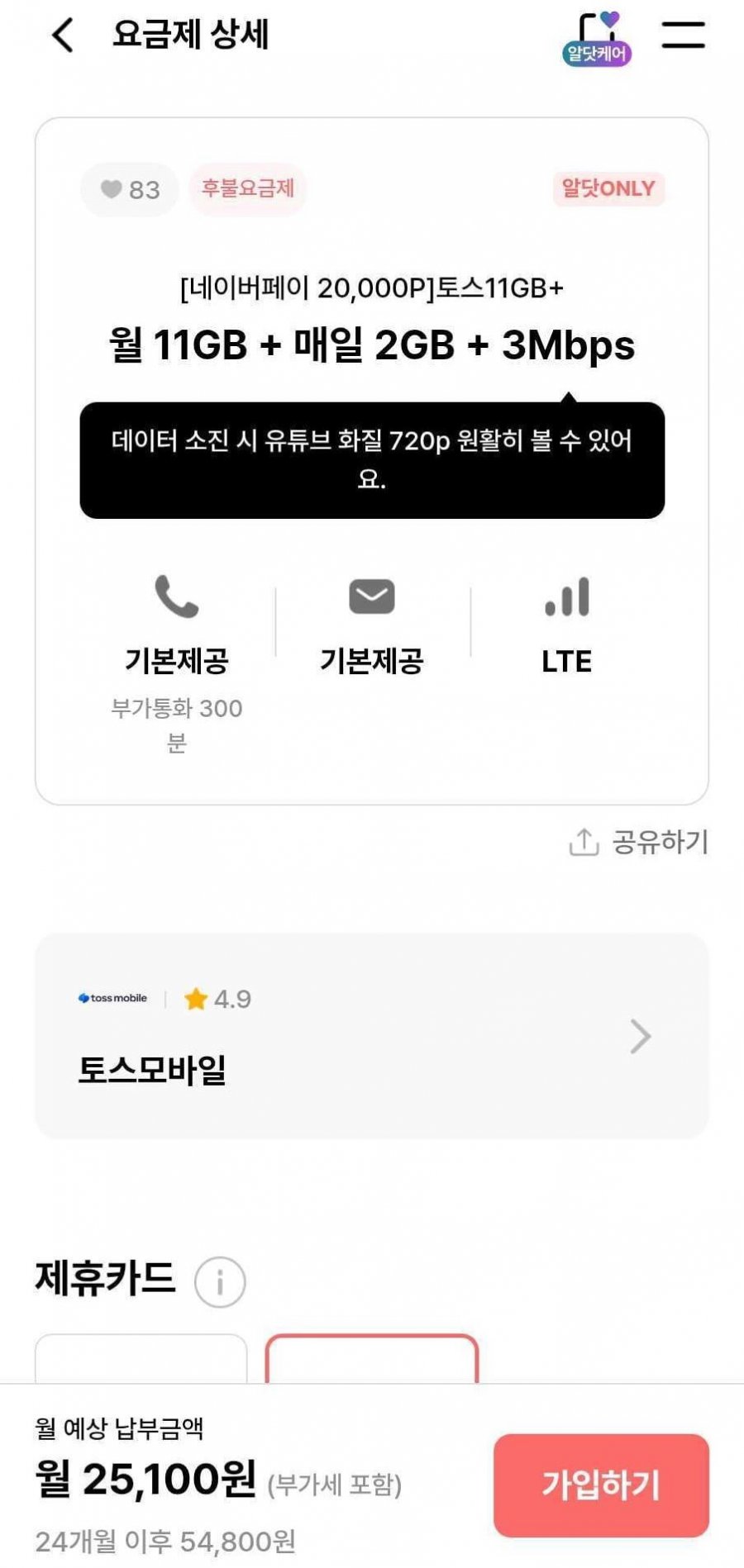744x1568 pixels.
Task: Show info about 제휴카드
Action: [x=220, y=1281]
